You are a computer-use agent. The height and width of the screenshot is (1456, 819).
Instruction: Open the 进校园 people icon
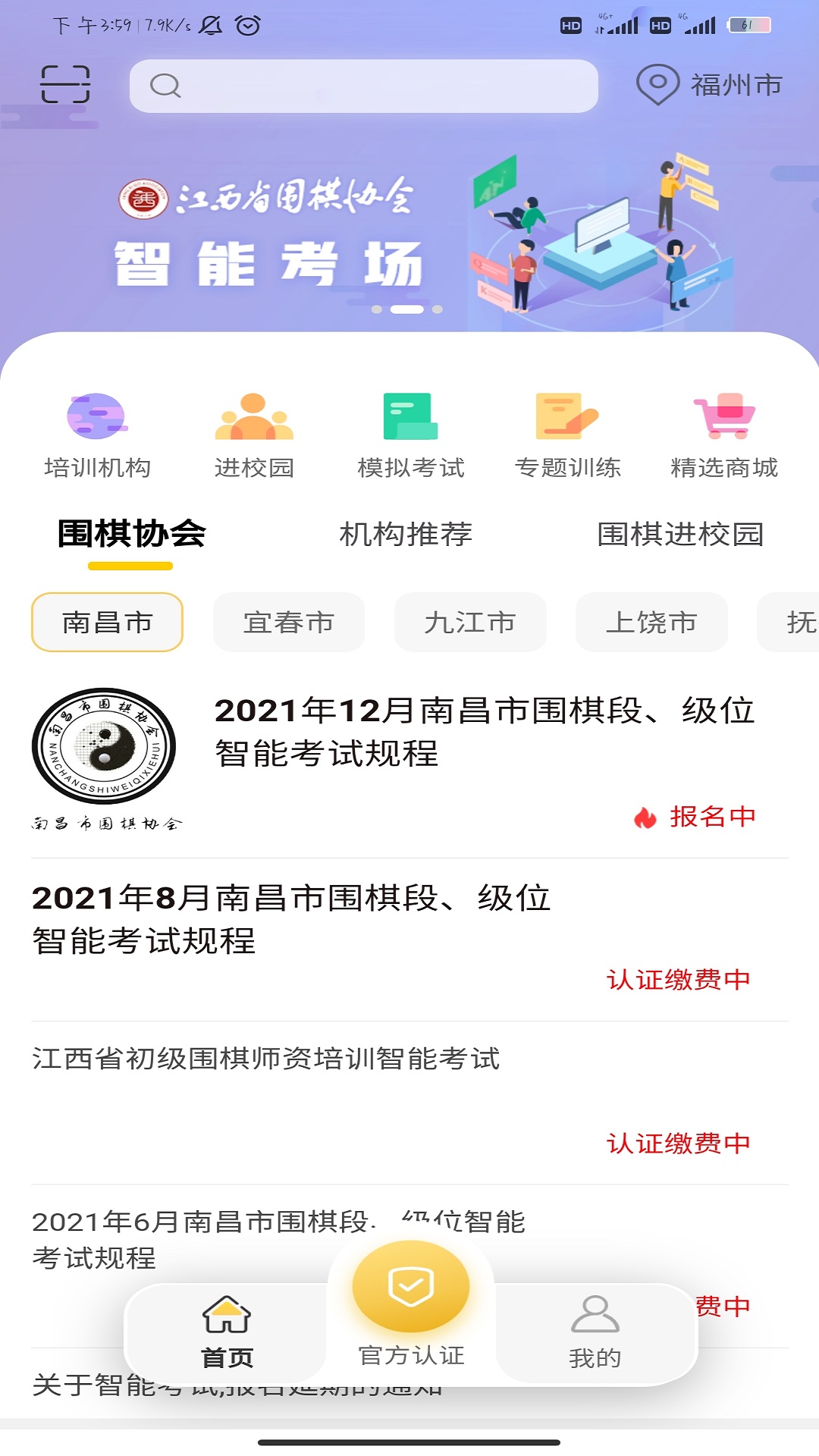click(254, 417)
